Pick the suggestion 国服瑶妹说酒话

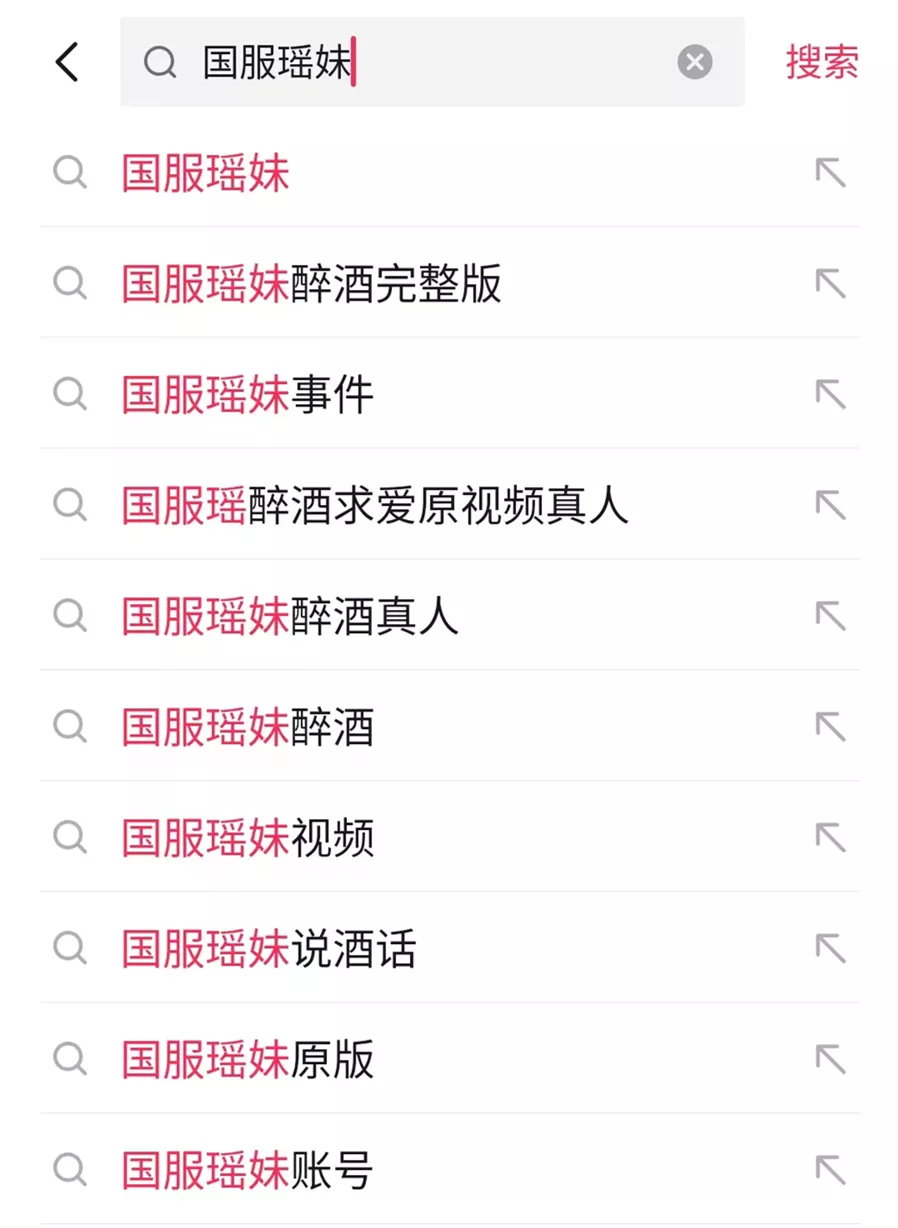[x=269, y=950]
